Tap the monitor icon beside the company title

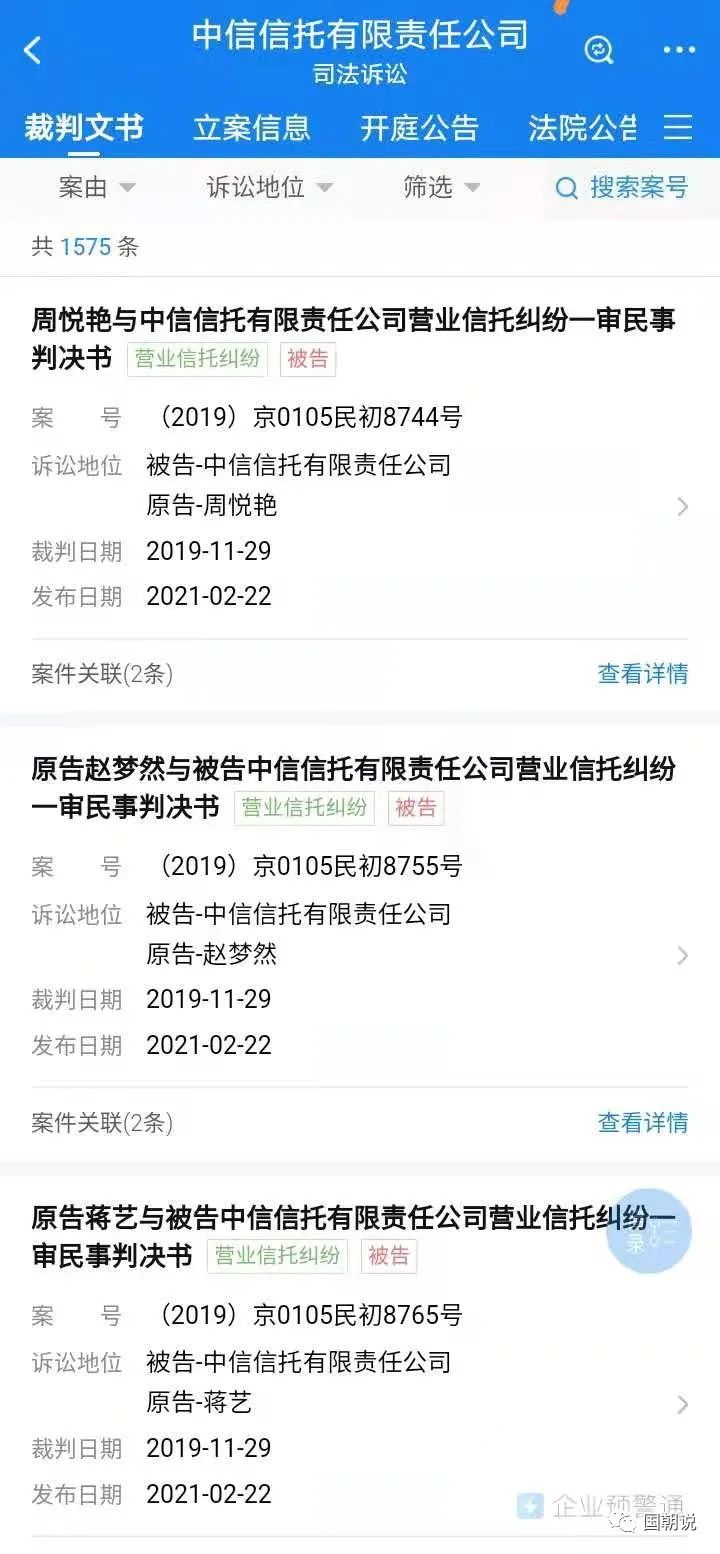click(599, 49)
